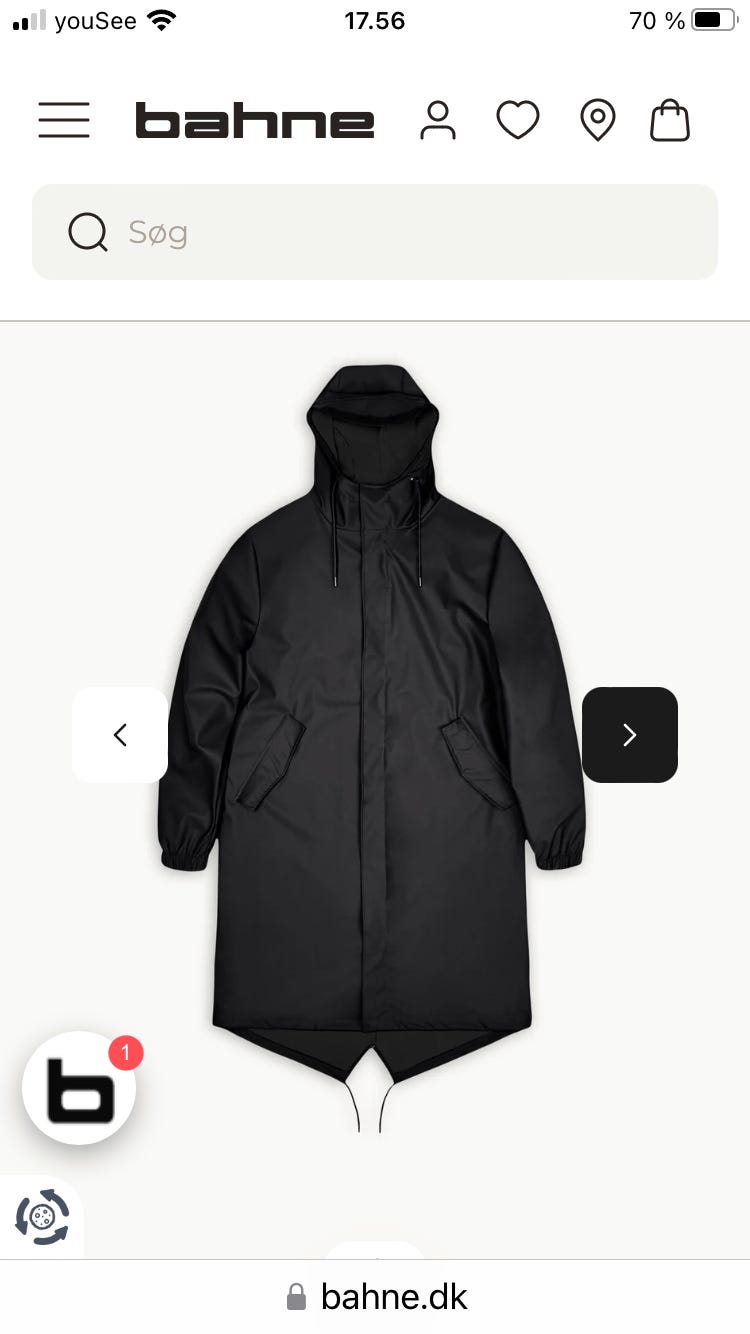Open the user account icon
Screen dimensions: 750x1334
(437, 121)
